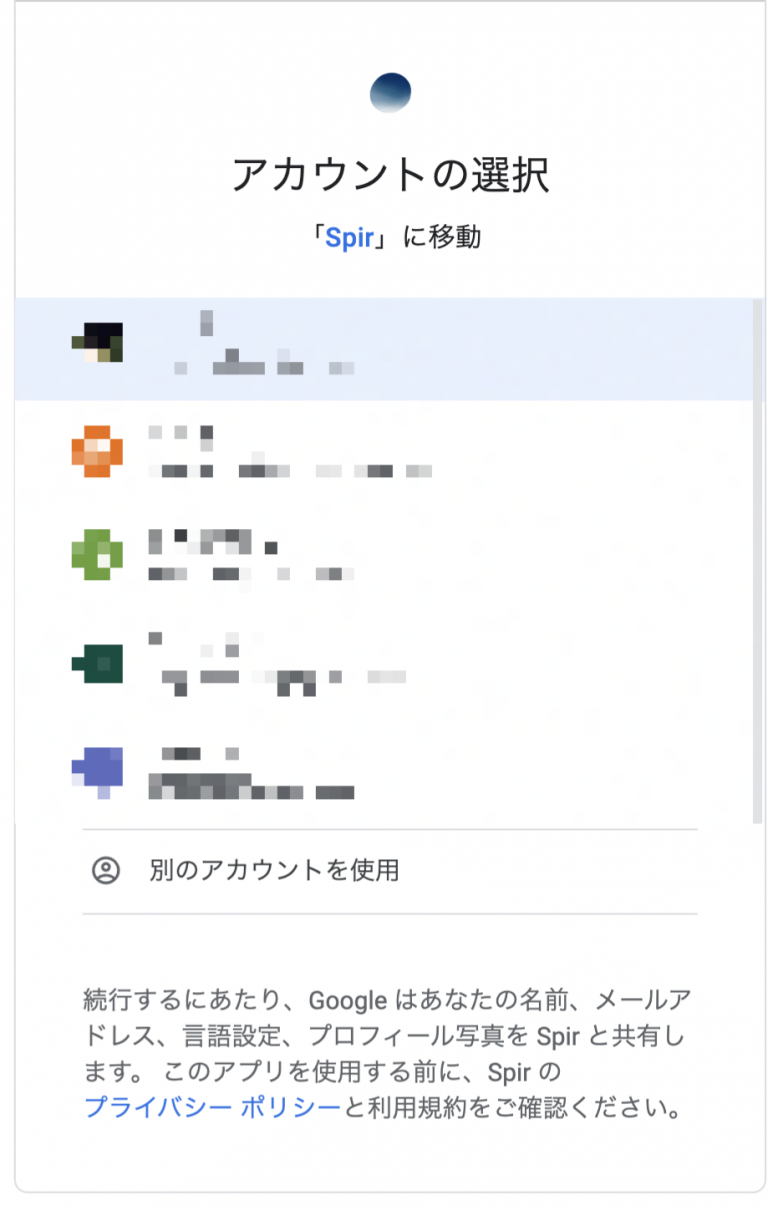The image size is (768, 1211).
Task: Select the highlighted first account row
Action: 384,346
